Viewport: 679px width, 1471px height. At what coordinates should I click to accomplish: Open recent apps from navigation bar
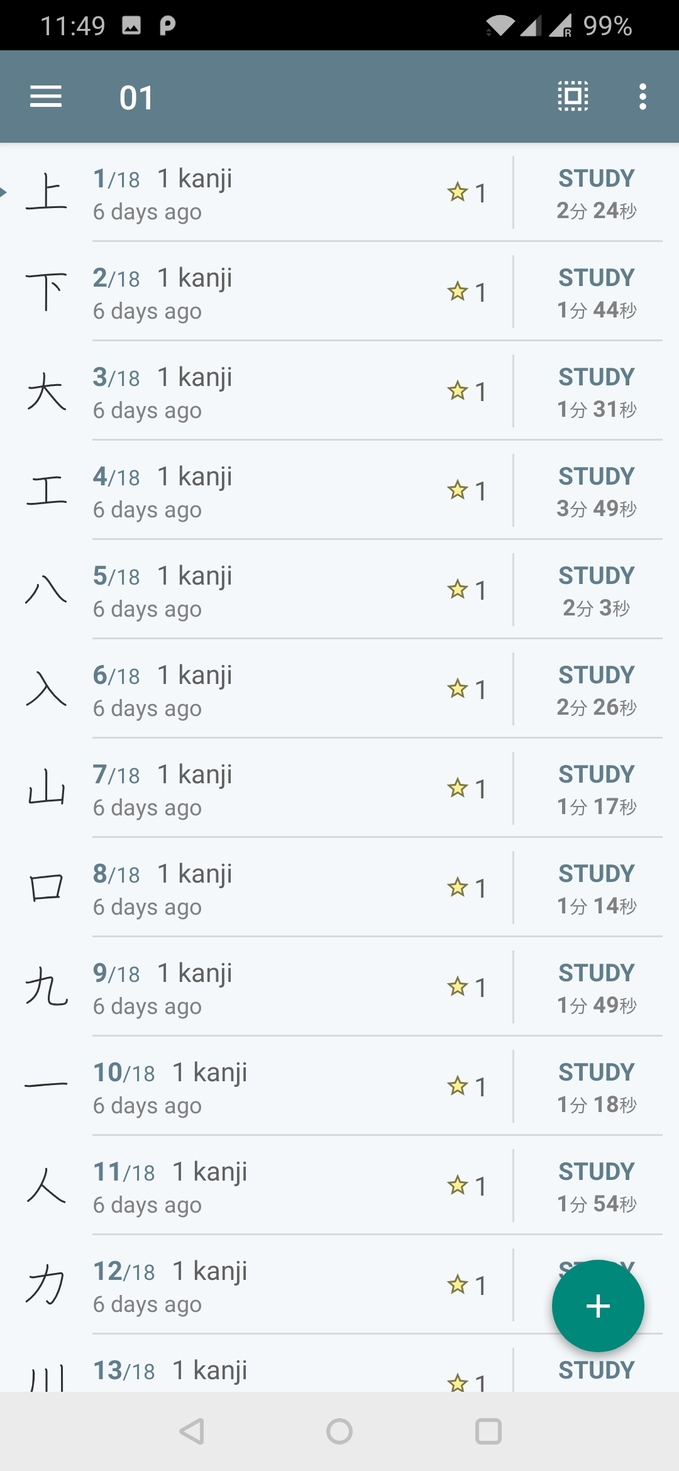tap(488, 1431)
